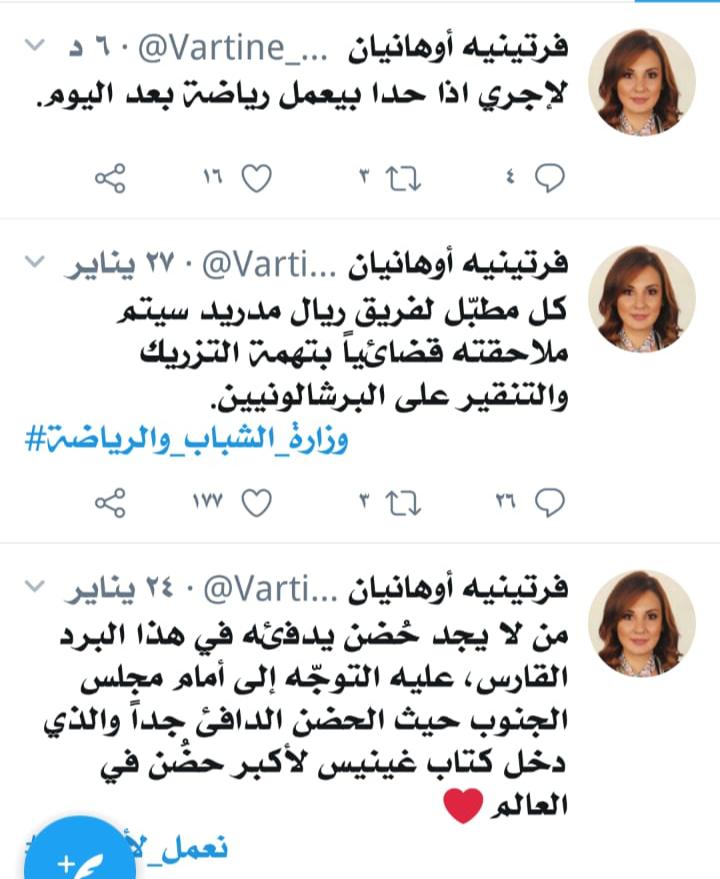This screenshot has height=879, width=720.
Task: Reply to the tweet about doing sports today
Action: coord(549,178)
